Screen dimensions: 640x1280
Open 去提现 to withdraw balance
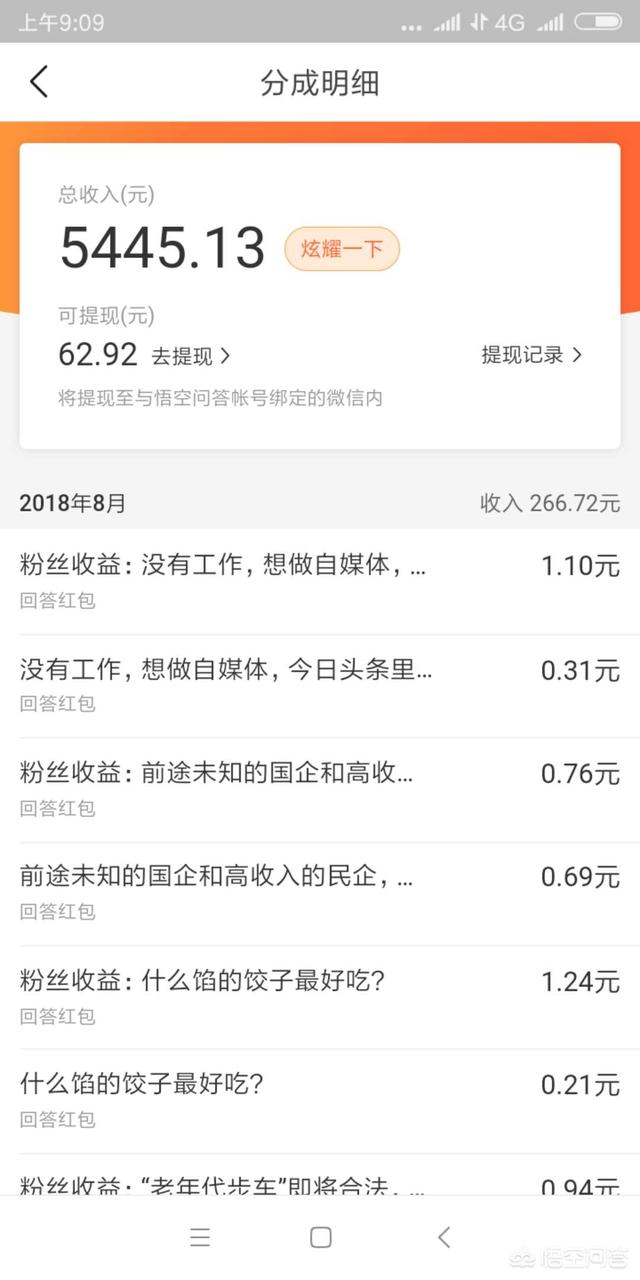(191, 355)
